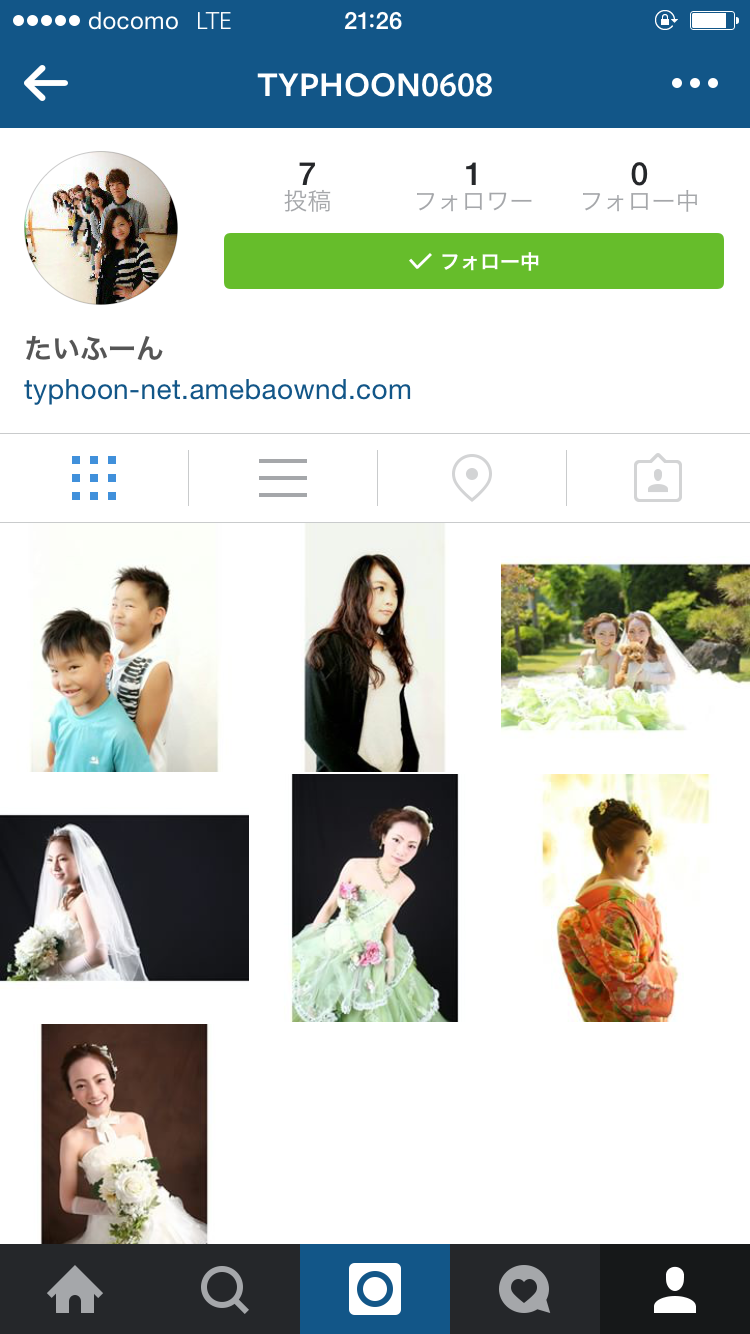Go to the home feed tab
The image size is (750, 1334).
pyautogui.click(x=75, y=1289)
